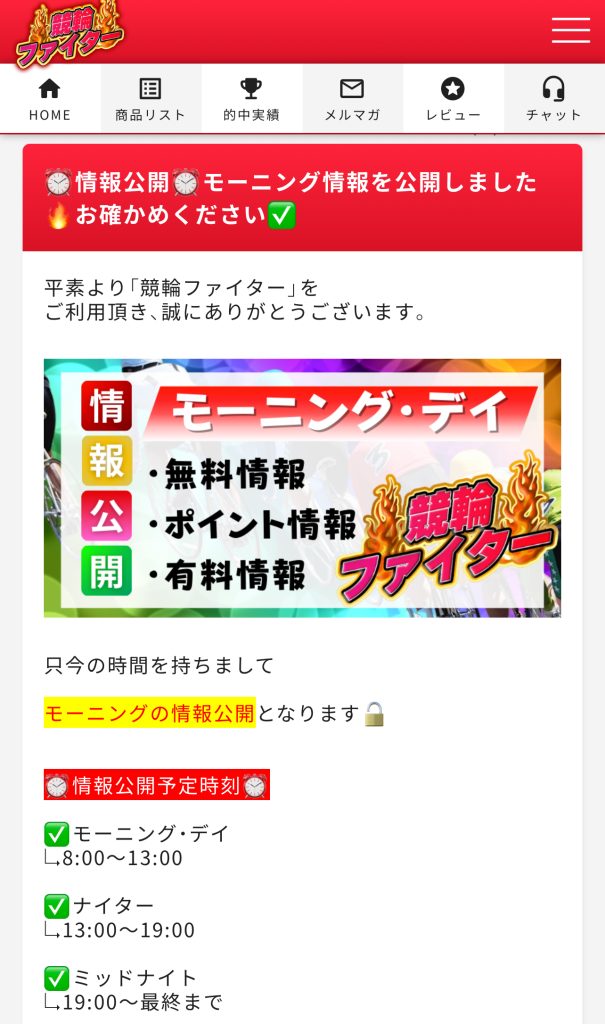Open the メルマガ tab
The width and height of the screenshot is (605, 1024).
coord(352,99)
